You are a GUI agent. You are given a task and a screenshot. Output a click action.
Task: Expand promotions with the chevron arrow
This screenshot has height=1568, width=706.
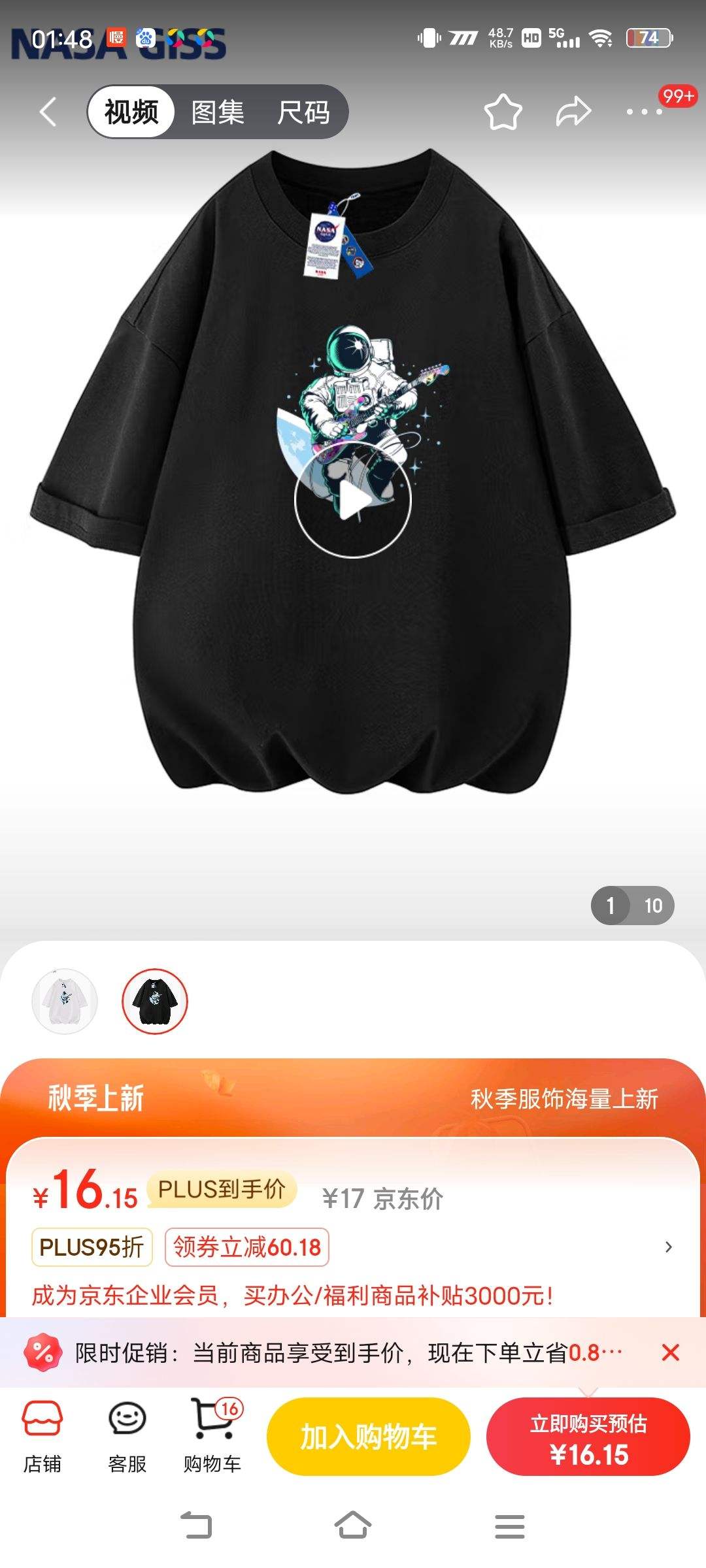click(x=668, y=1247)
